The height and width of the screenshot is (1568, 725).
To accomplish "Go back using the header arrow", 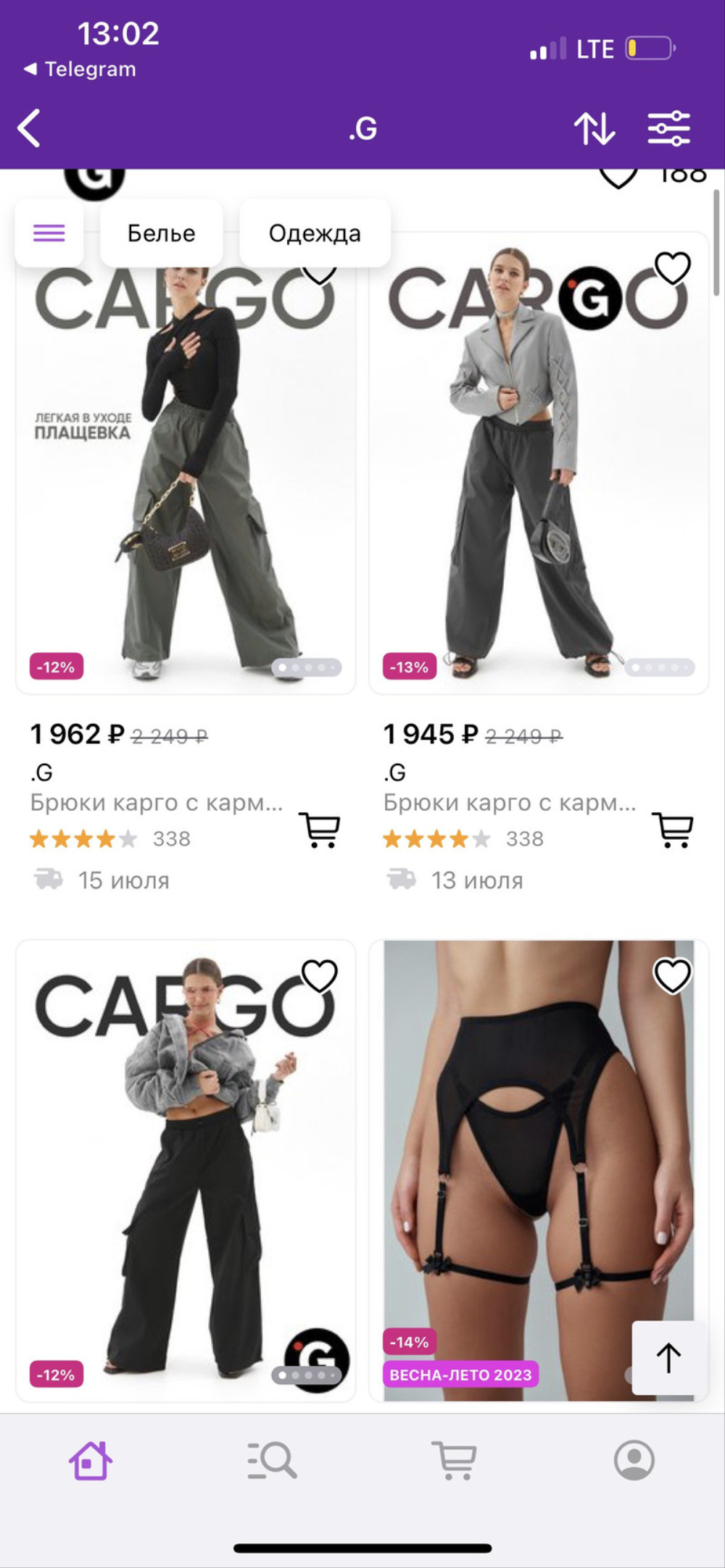I will (x=29, y=129).
